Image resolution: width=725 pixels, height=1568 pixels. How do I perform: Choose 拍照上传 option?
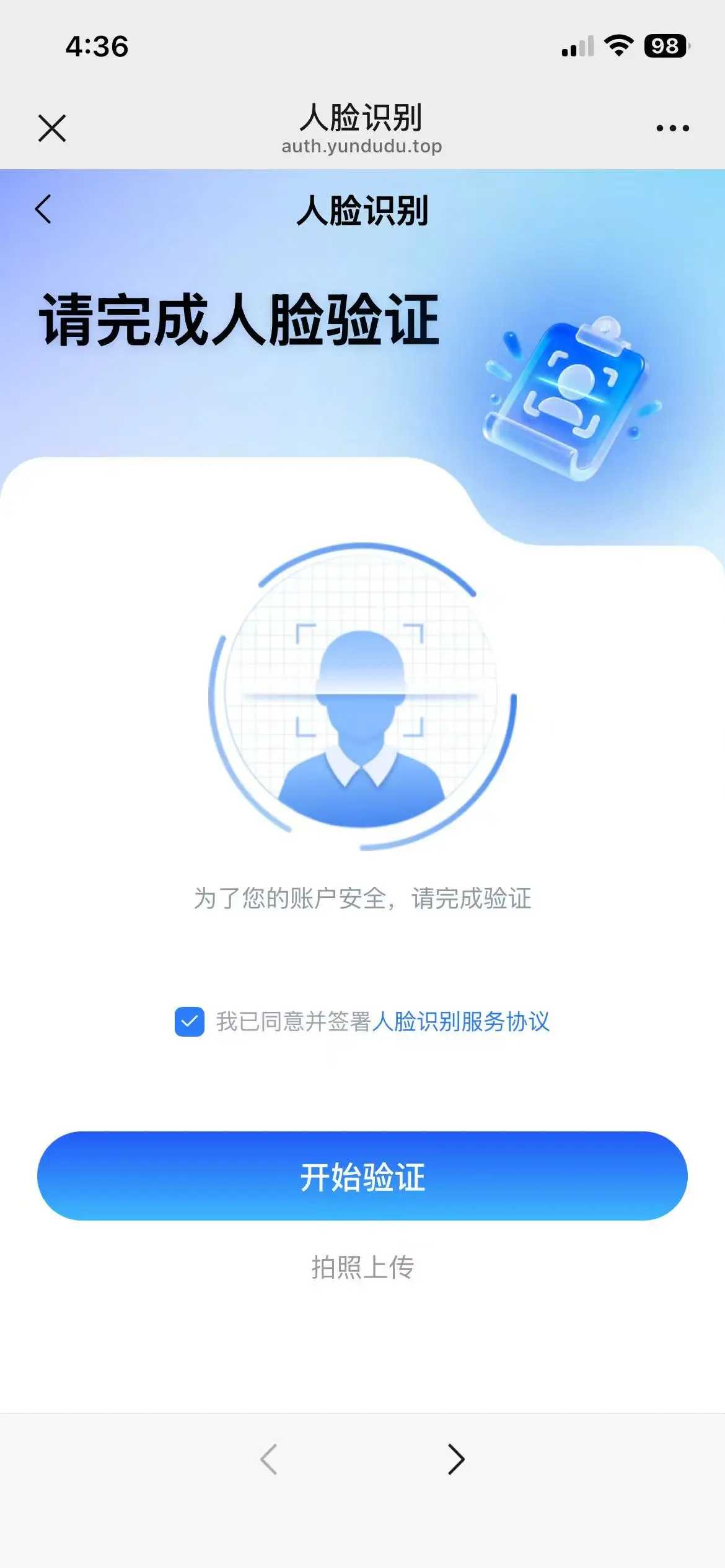tap(362, 1267)
